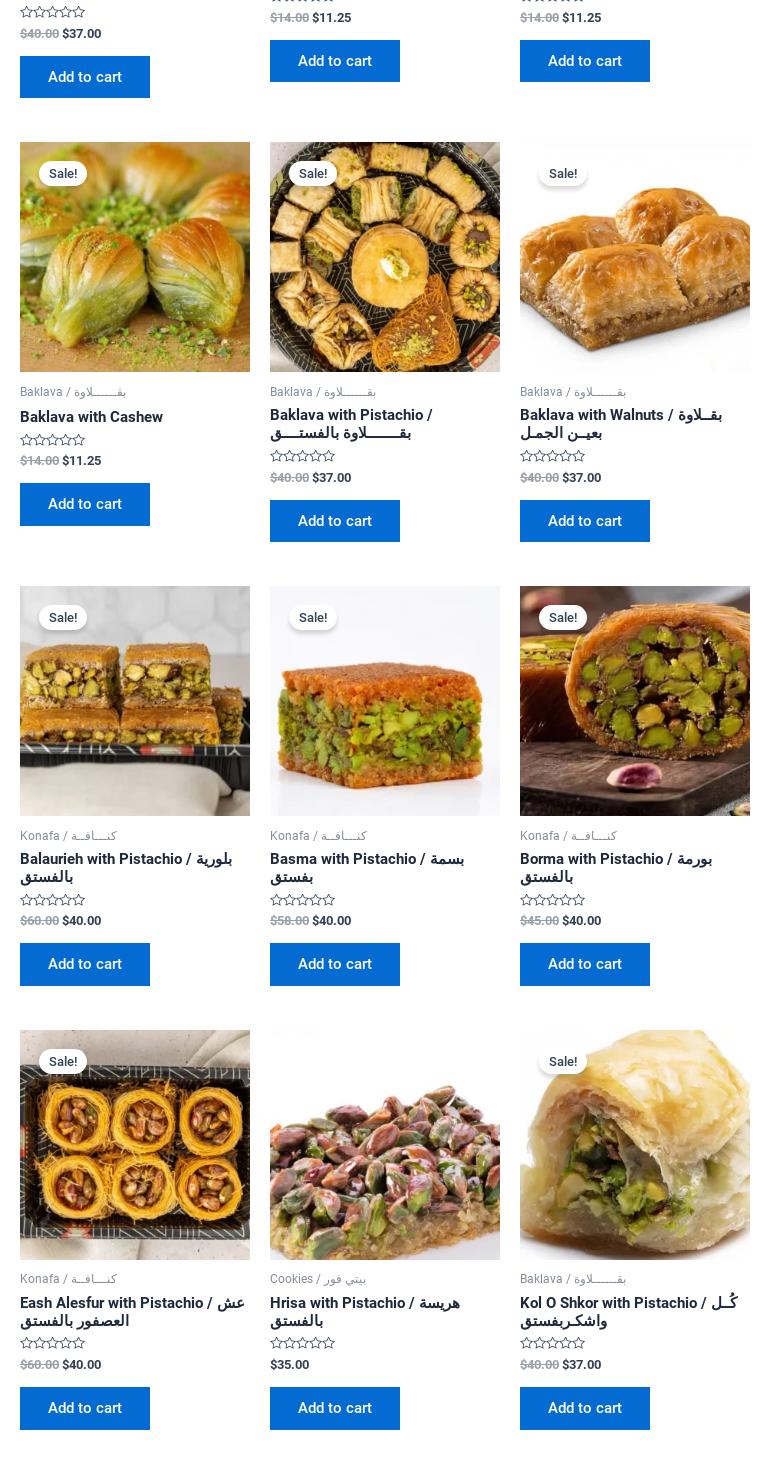Add Baklava with Walnuts to cart
The width and height of the screenshot is (770, 1460).
[x=585, y=521]
